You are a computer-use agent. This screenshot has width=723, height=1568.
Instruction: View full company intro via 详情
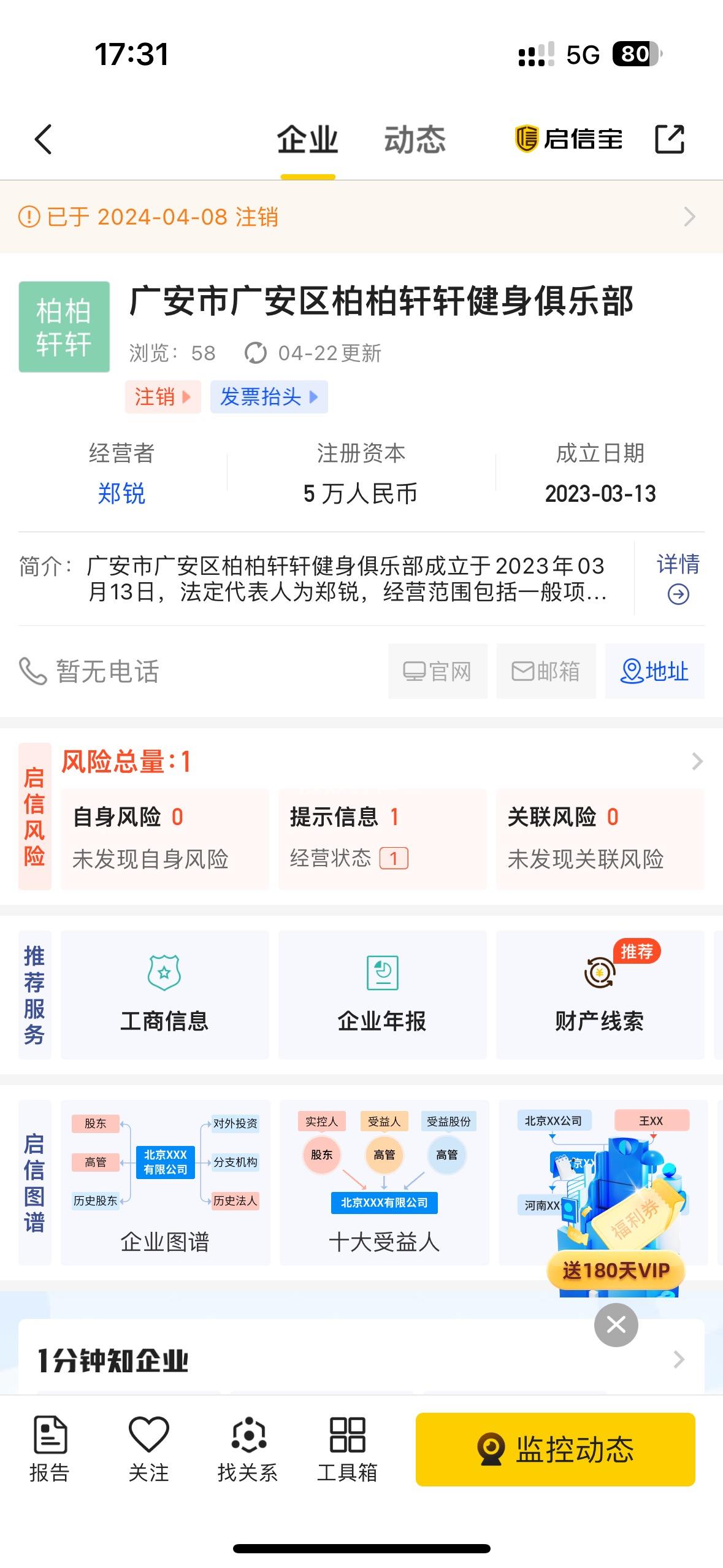678,578
